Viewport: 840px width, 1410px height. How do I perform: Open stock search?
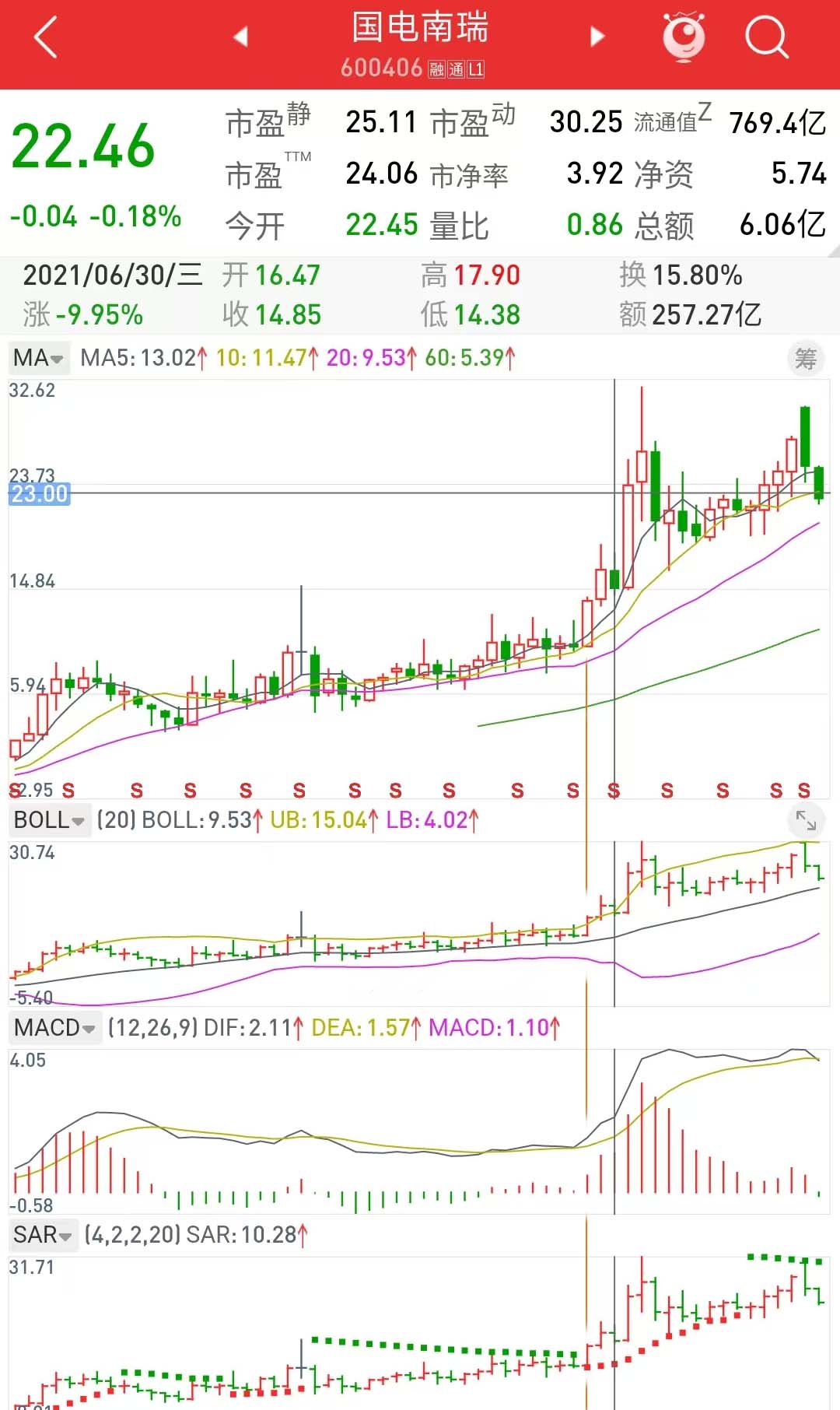coord(766,37)
